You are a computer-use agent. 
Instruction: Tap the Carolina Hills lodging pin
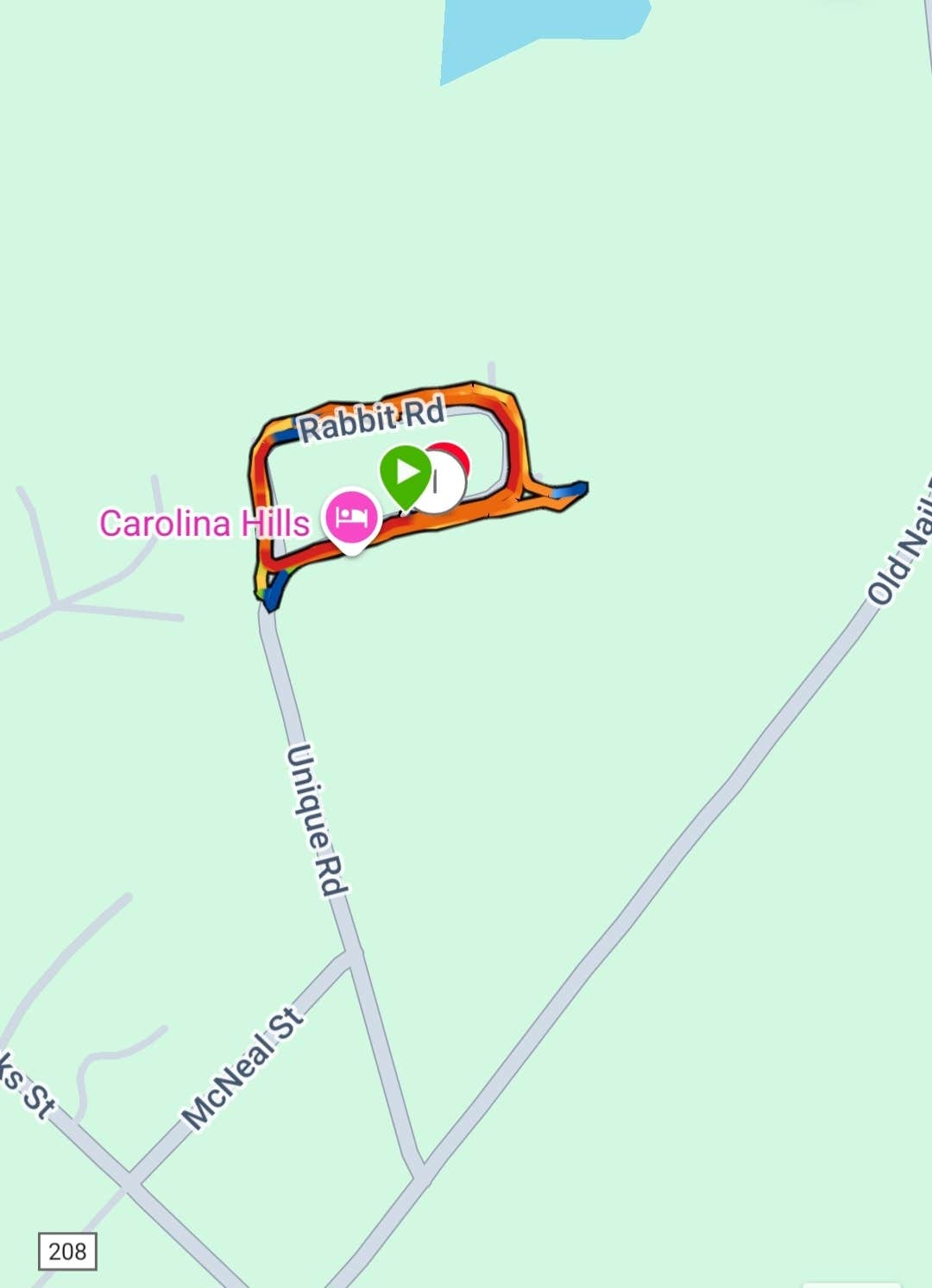pyautogui.click(x=351, y=518)
